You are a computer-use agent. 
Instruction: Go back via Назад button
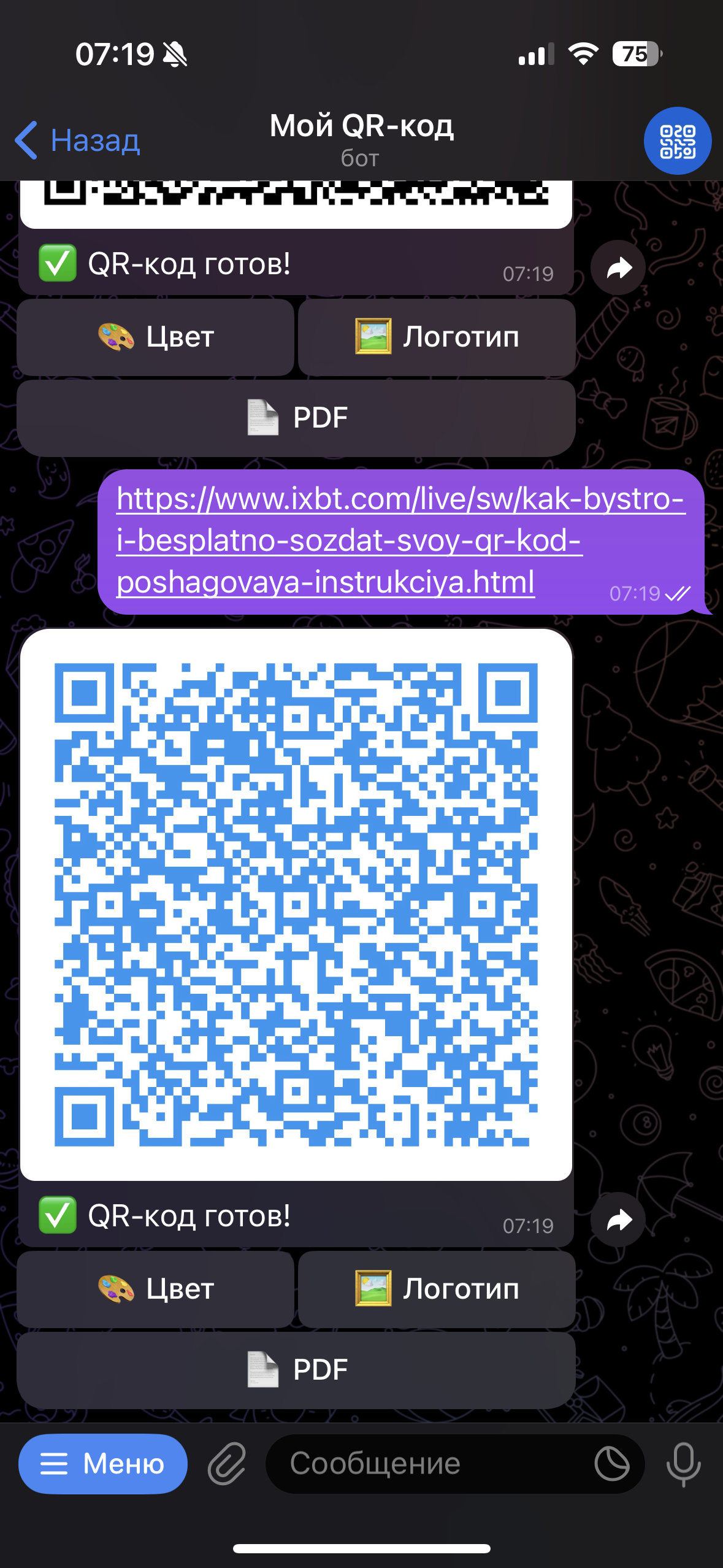tap(78, 140)
